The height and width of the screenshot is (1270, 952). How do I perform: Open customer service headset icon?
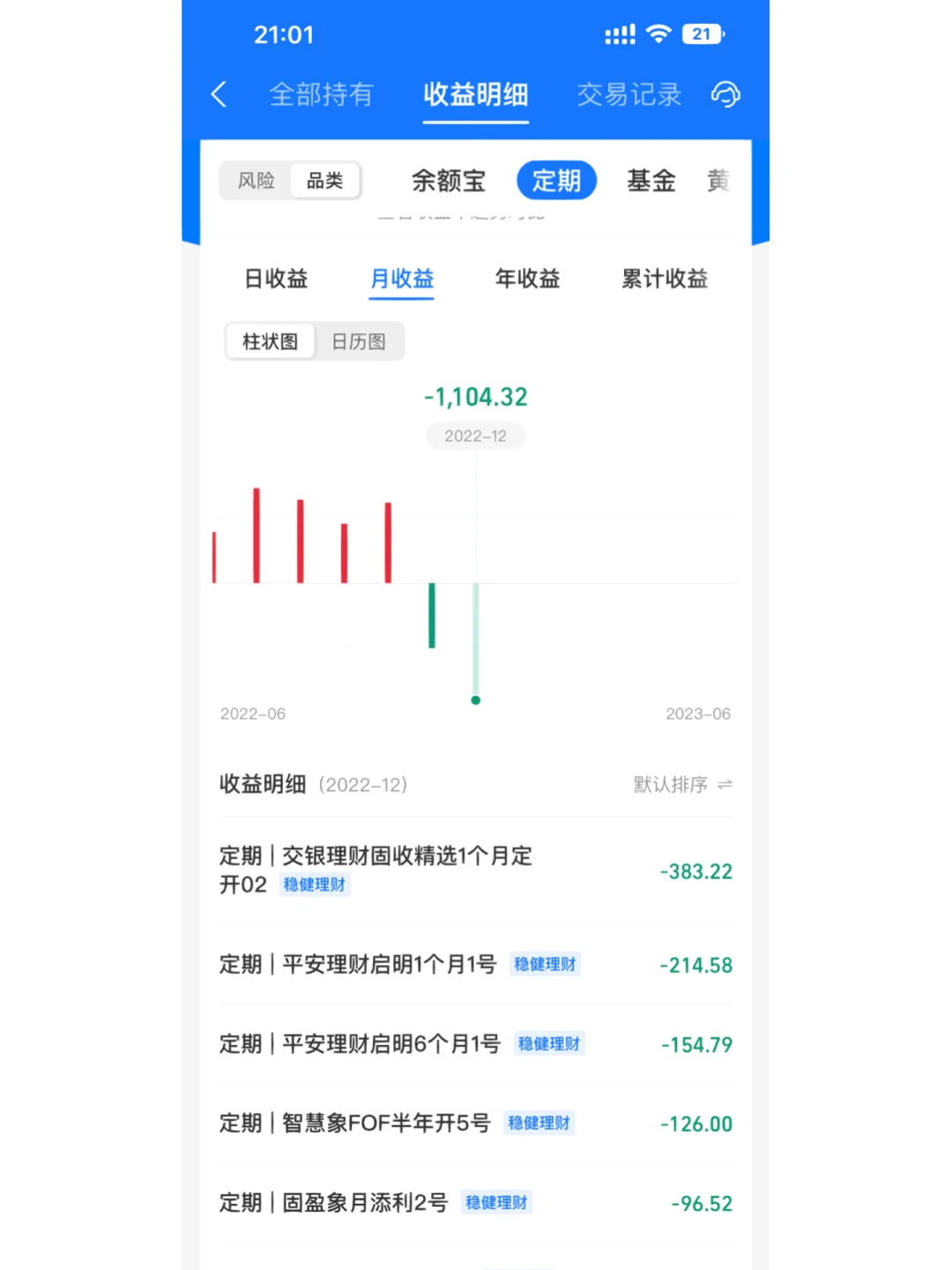pos(725,94)
